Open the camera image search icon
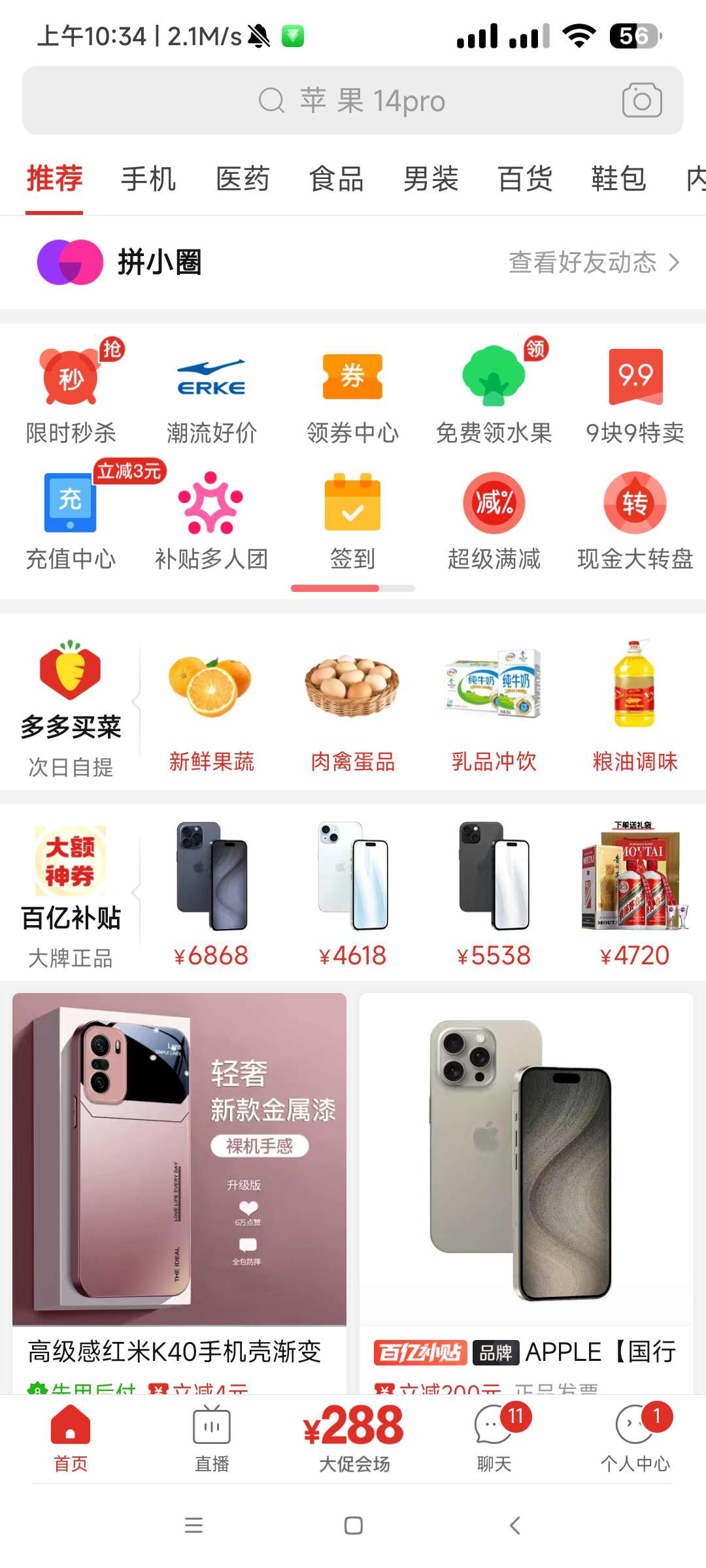This screenshot has height=1568, width=706. (x=641, y=101)
